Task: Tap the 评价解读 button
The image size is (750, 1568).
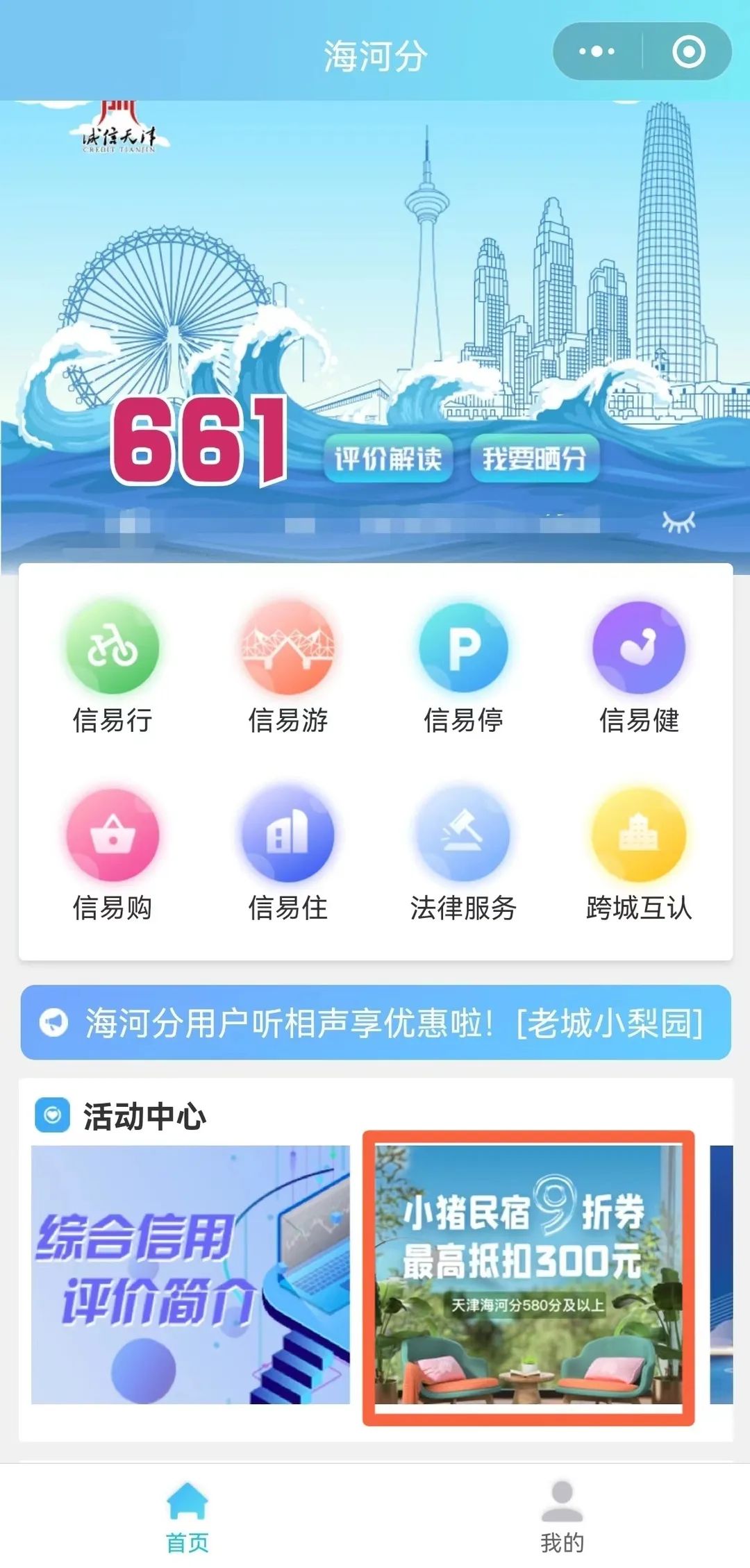Action: click(388, 458)
